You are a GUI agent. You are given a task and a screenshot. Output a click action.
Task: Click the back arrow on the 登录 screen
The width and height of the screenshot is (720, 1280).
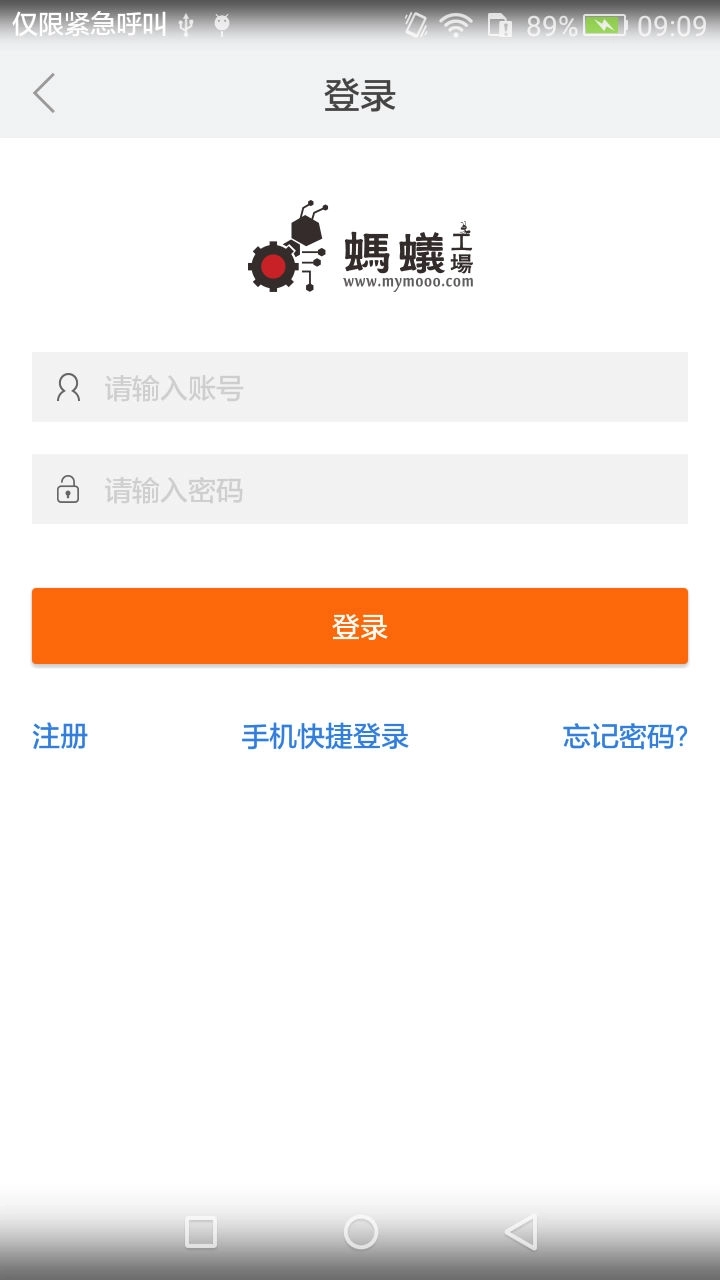tap(42, 92)
